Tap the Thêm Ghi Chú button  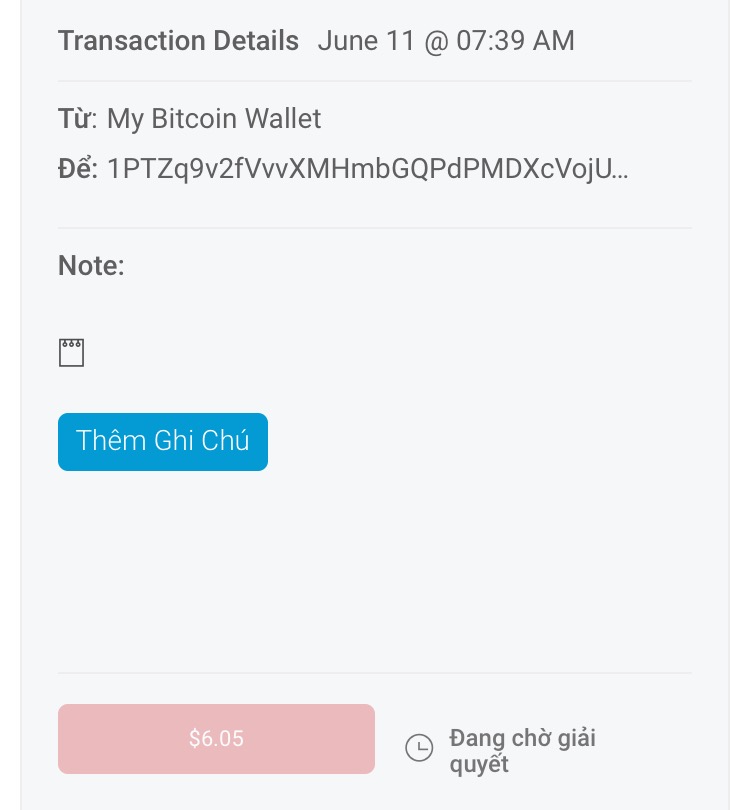coord(163,441)
